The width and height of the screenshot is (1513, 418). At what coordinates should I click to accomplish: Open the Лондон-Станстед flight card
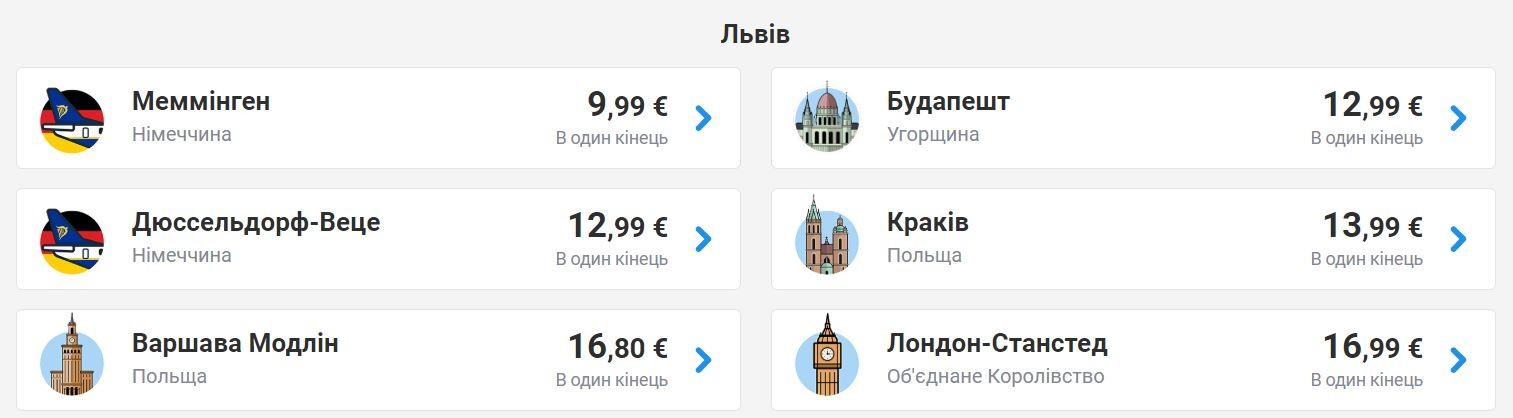click(1133, 360)
